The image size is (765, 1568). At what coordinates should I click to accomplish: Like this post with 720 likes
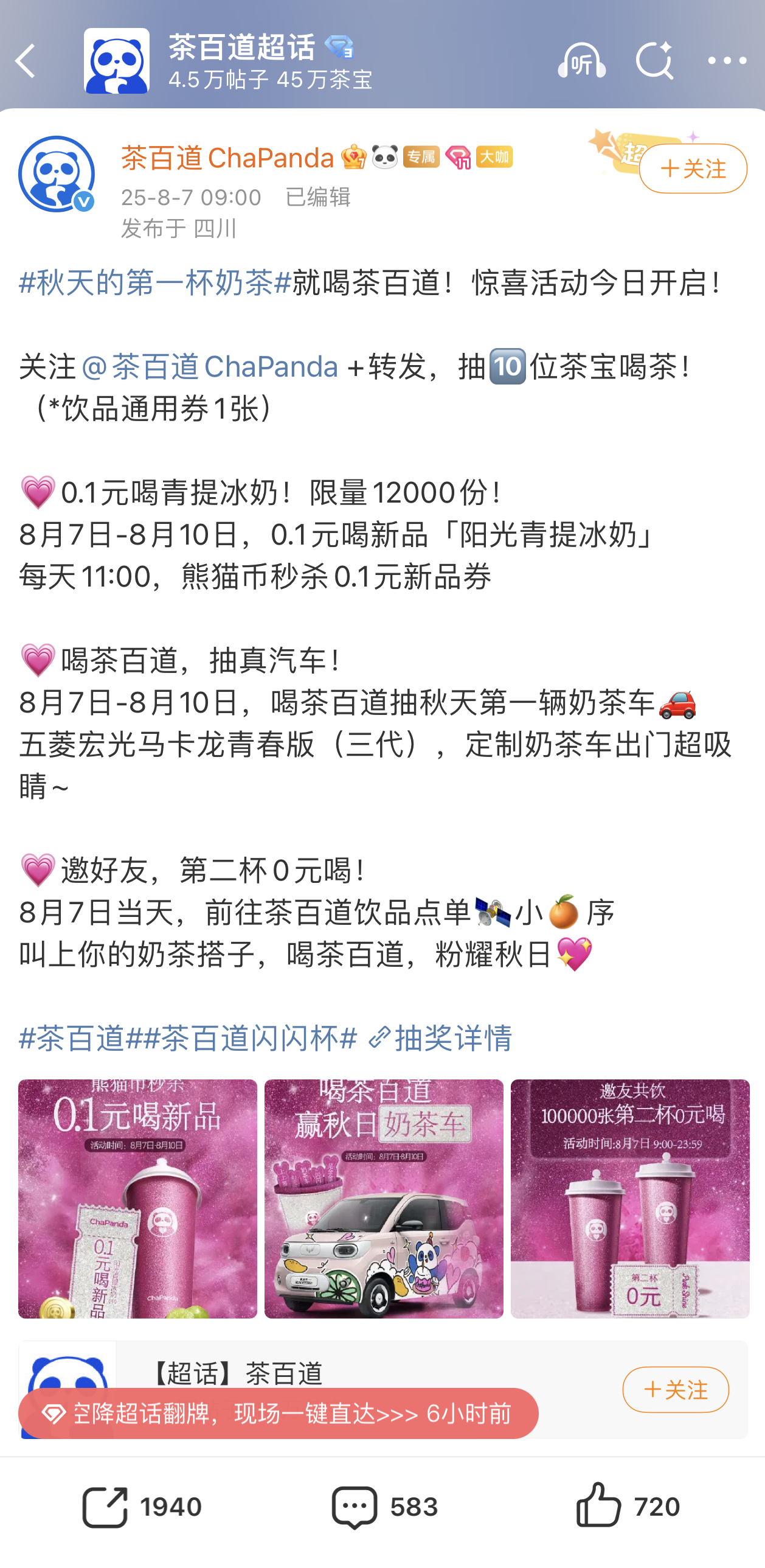pyautogui.click(x=627, y=1507)
